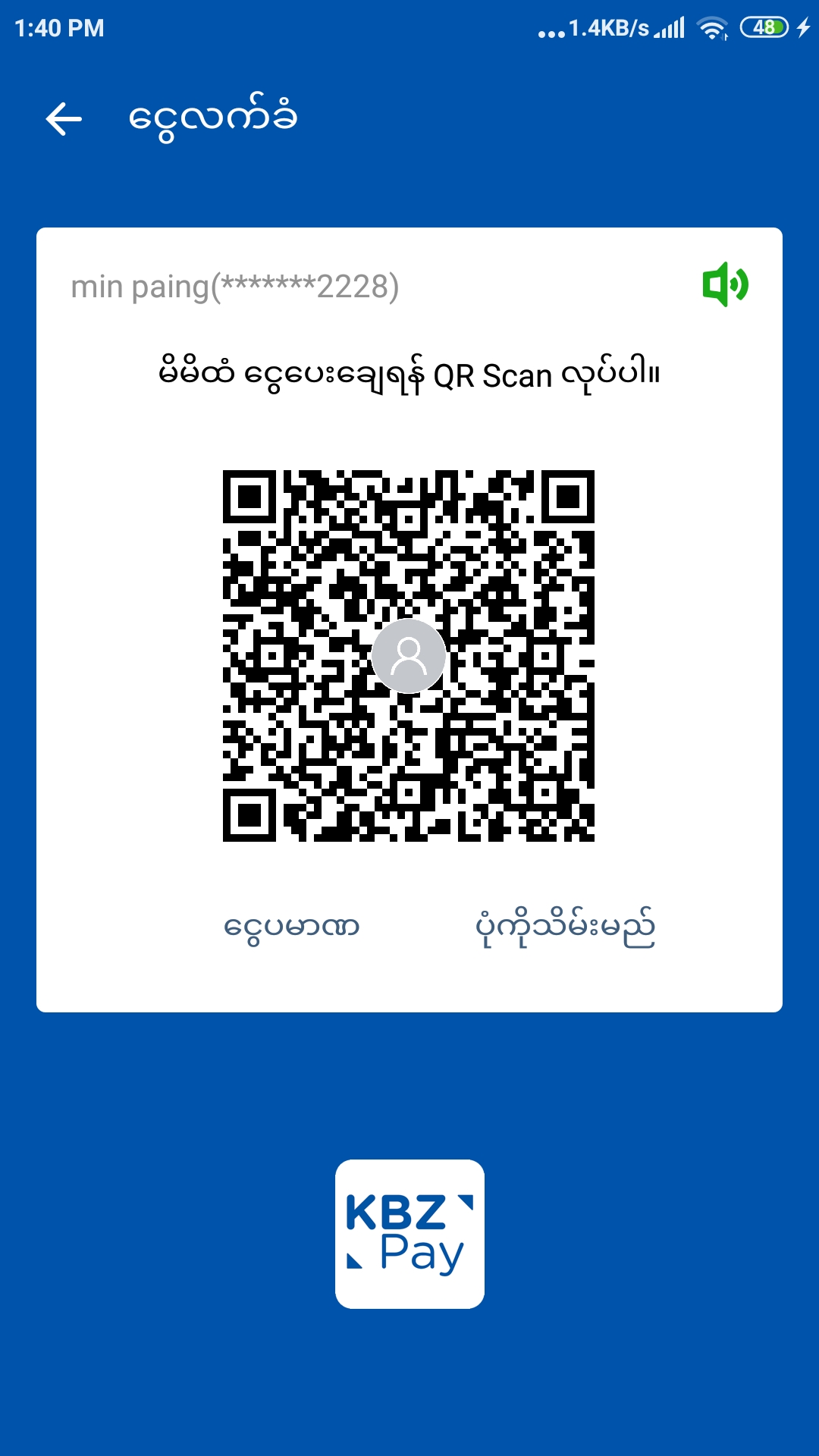Image resolution: width=819 pixels, height=1456 pixels.
Task: Tap ပုံကိုသိမ်းမည် to save QR image
Action: click(565, 927)
